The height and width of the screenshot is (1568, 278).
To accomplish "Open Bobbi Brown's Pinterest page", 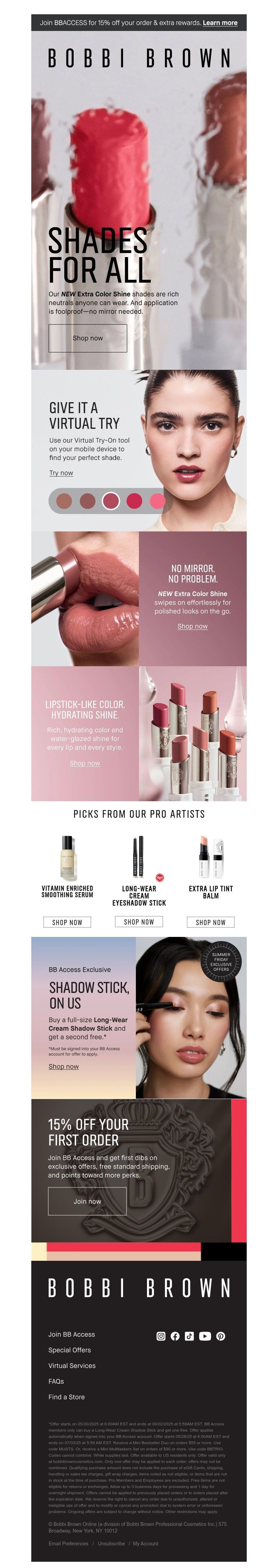I will tap(220, 1336).
